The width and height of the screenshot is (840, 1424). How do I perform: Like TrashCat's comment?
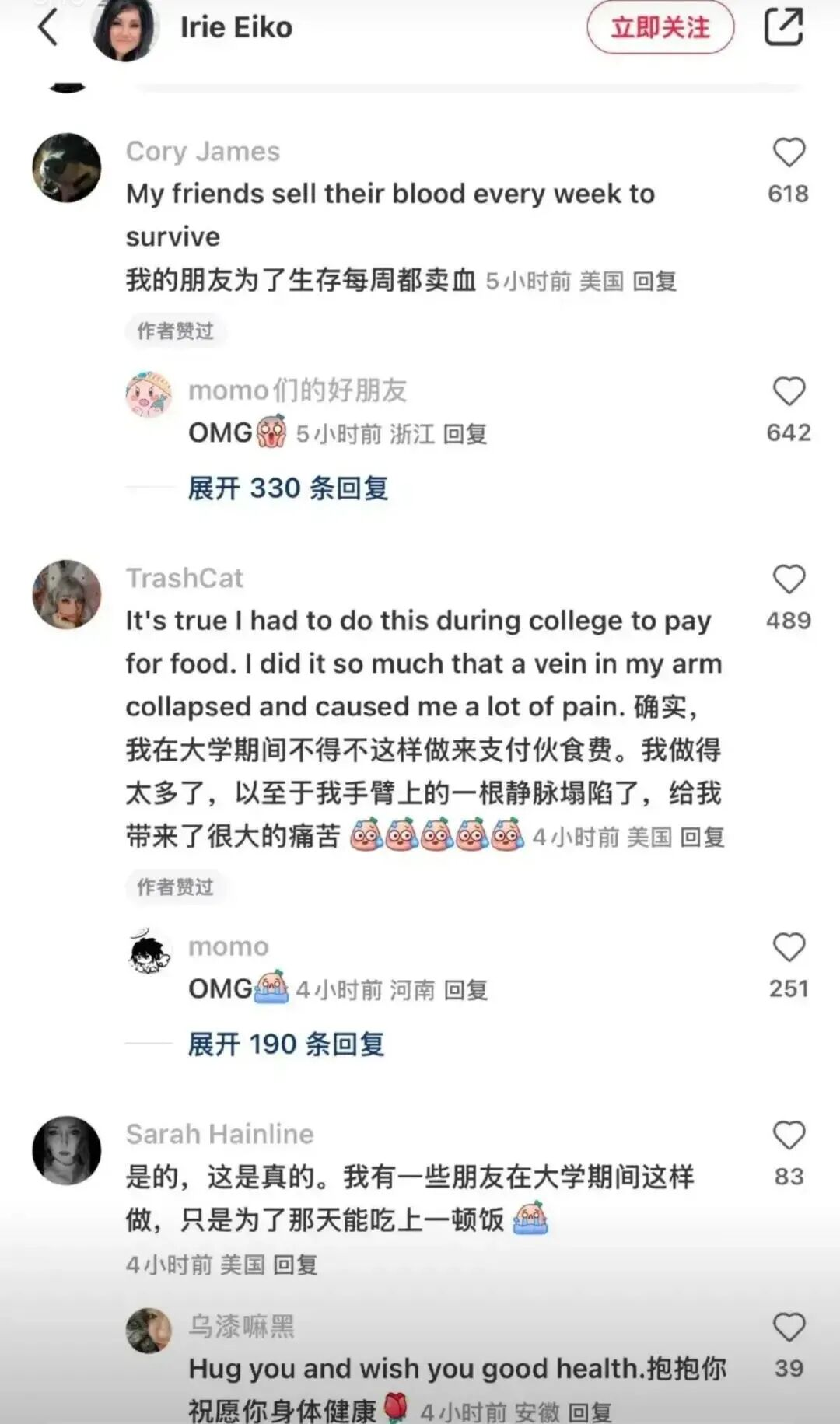[x=788, y=580]
